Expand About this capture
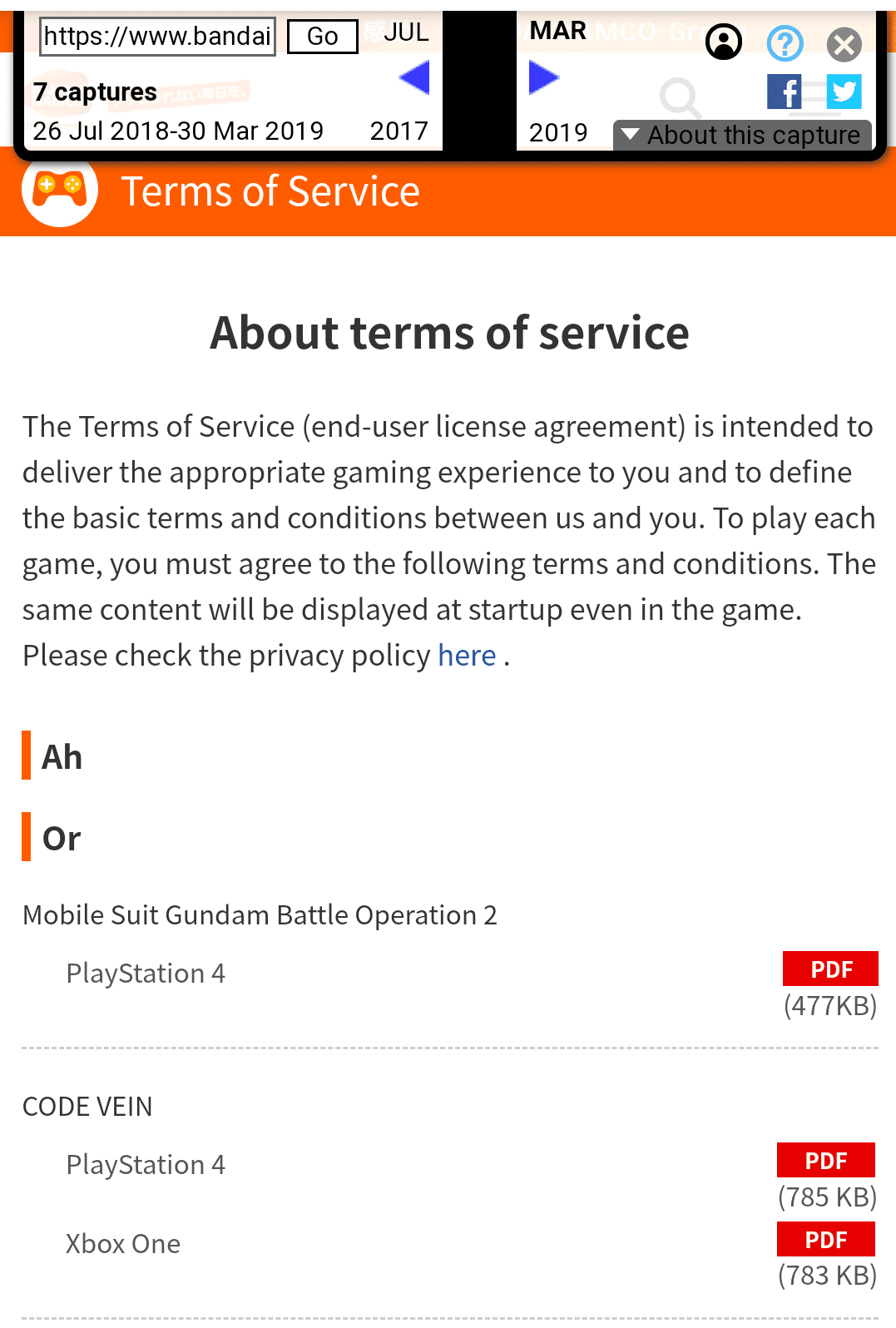Viewport: 896px width, 1328px height. pyautogui.click(x=742, y=135)
